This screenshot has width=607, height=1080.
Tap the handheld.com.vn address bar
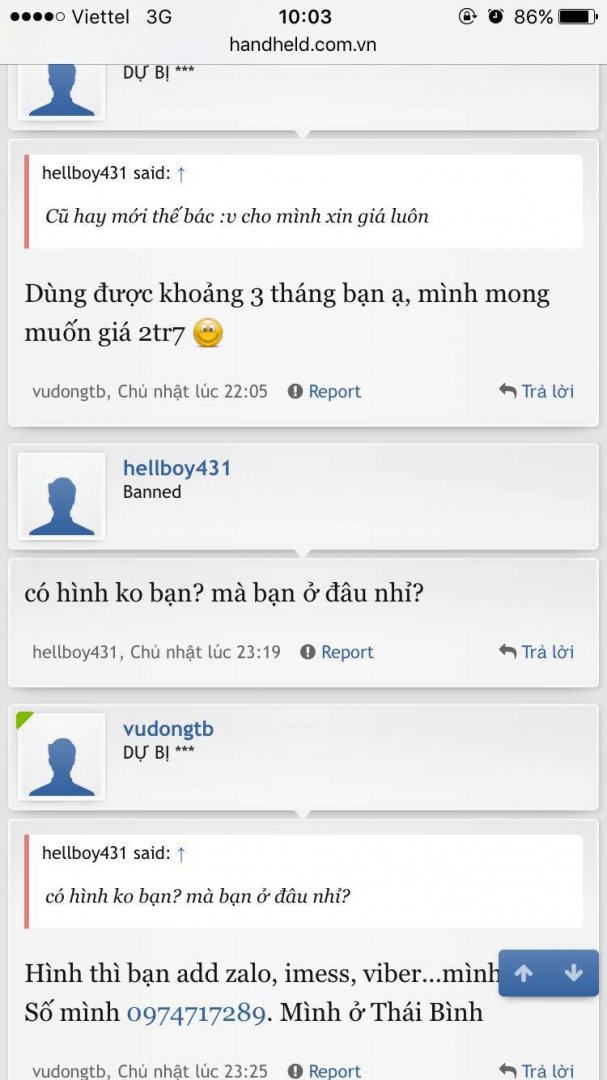303,45
